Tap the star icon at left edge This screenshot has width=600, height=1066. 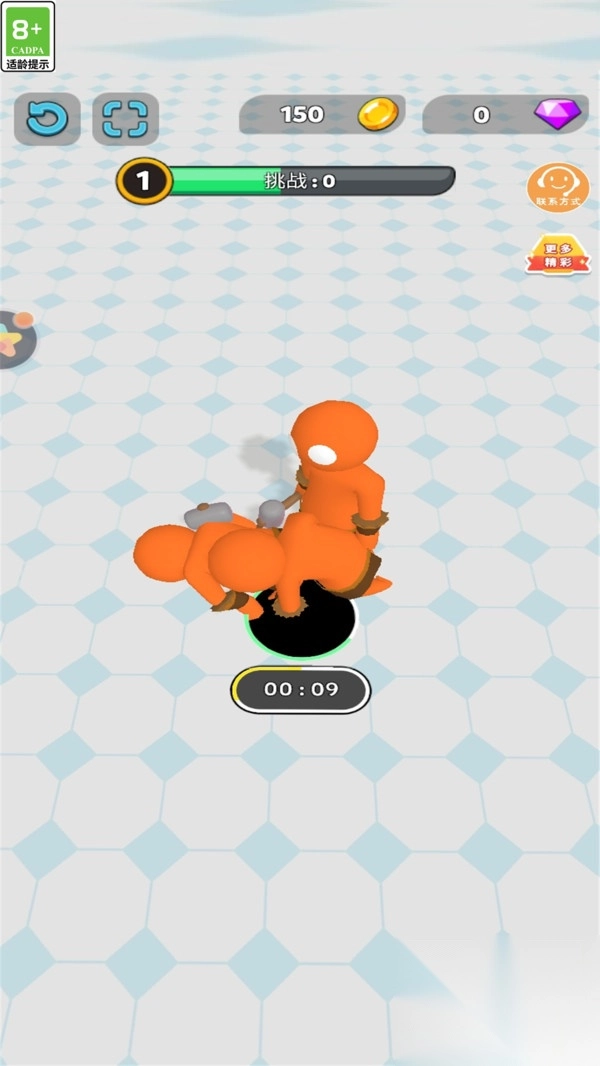15,339
